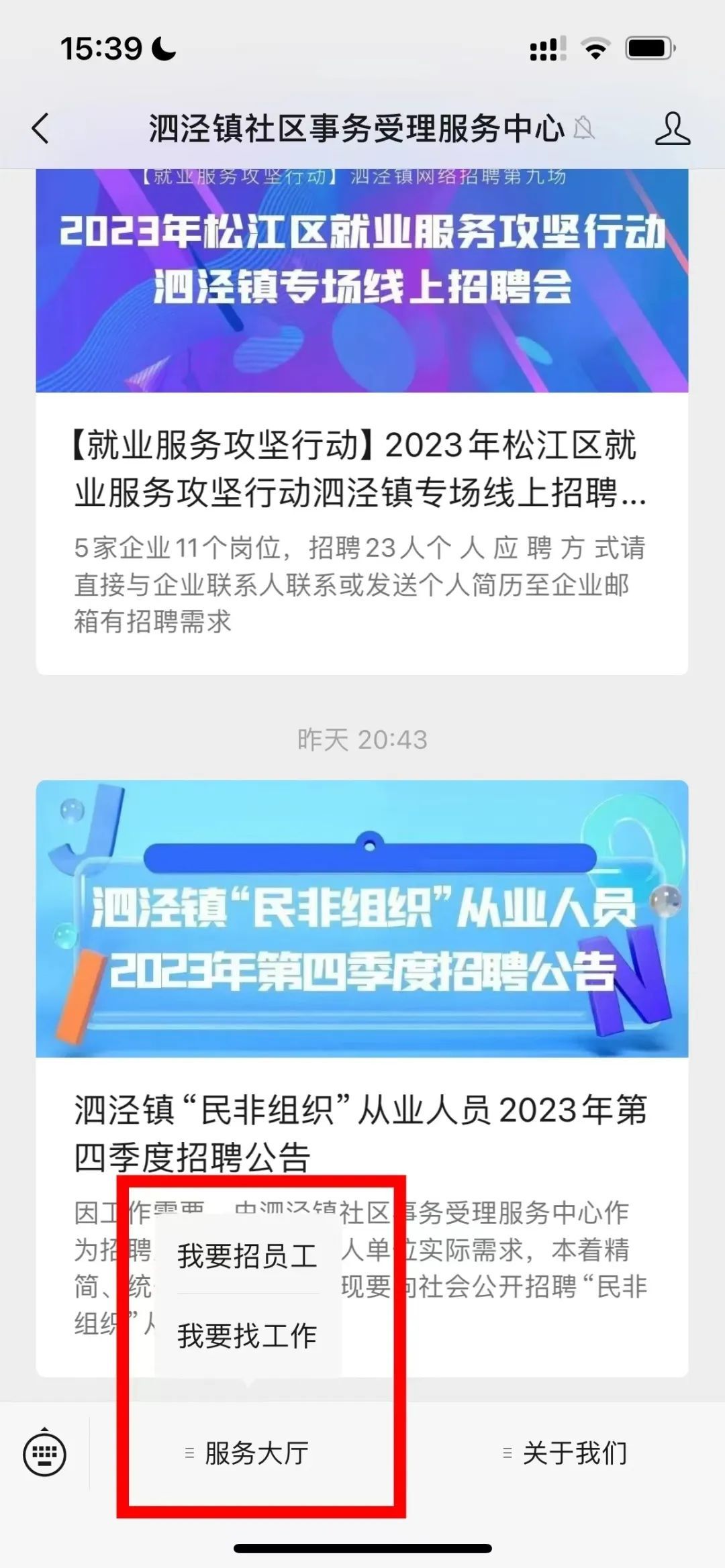Select 我要招员工 from the popup menu
Viewport: 725px width, 1568px height.
(247, 1256)
